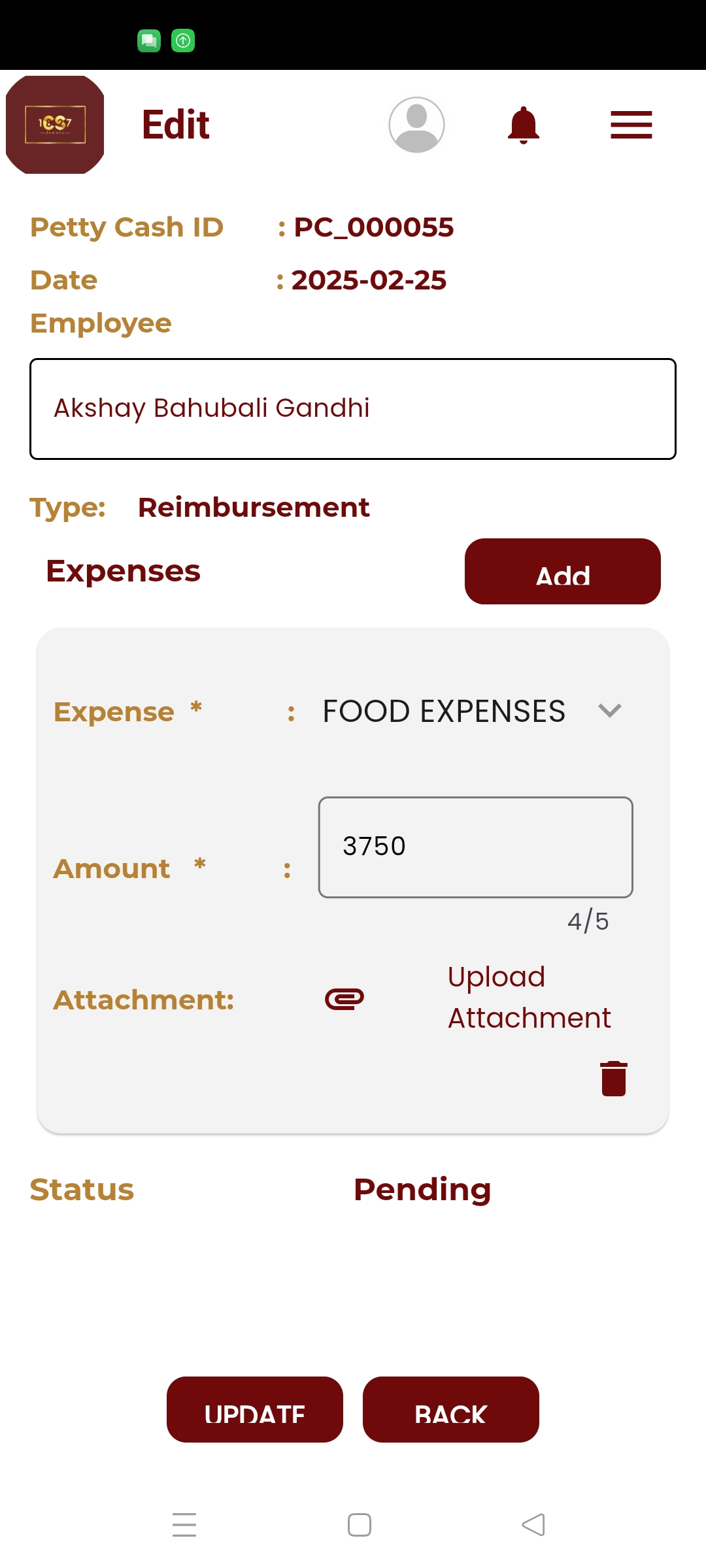Add a new expense entry
The height and width of the screenshot is (1568, 706).
pos(563,572)
